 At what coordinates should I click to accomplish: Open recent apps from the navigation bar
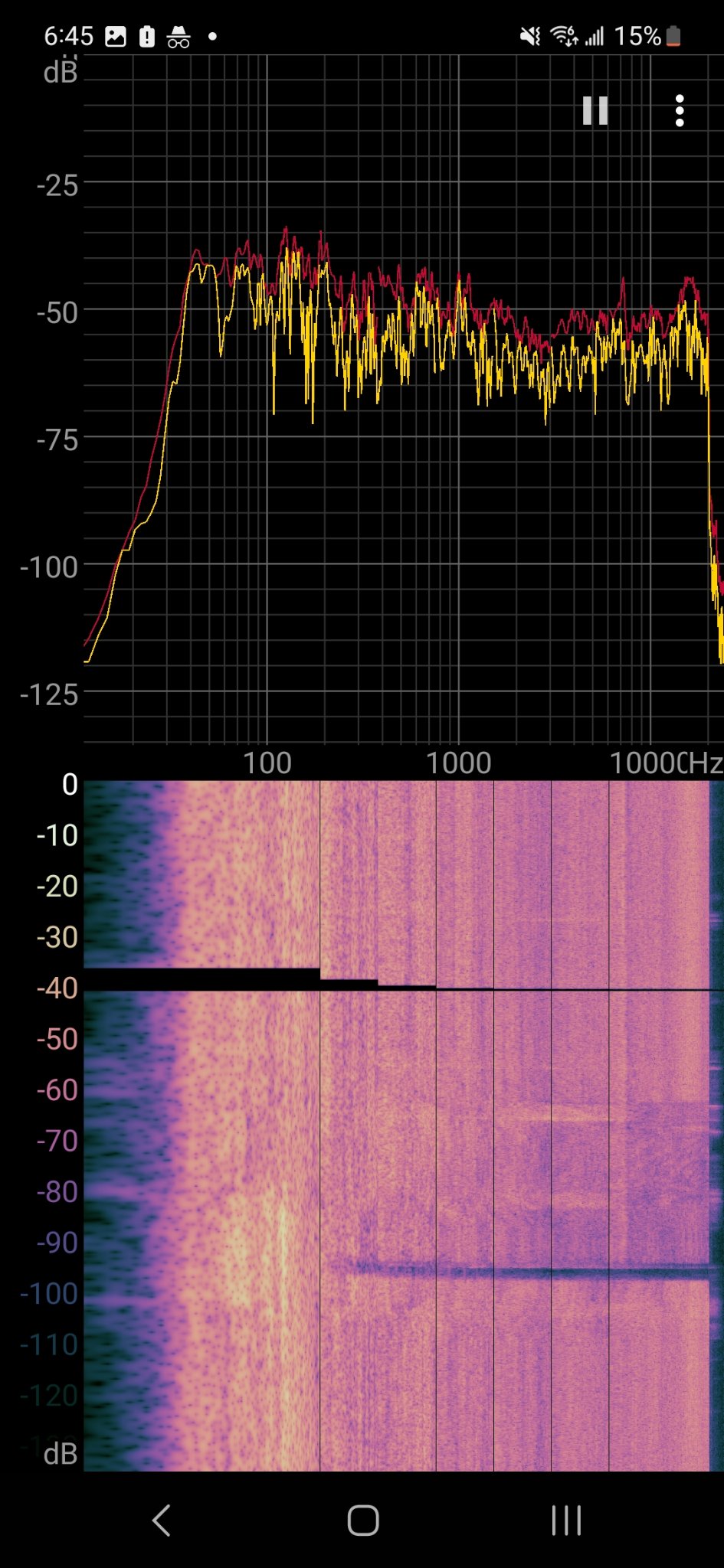point(567,1521)
